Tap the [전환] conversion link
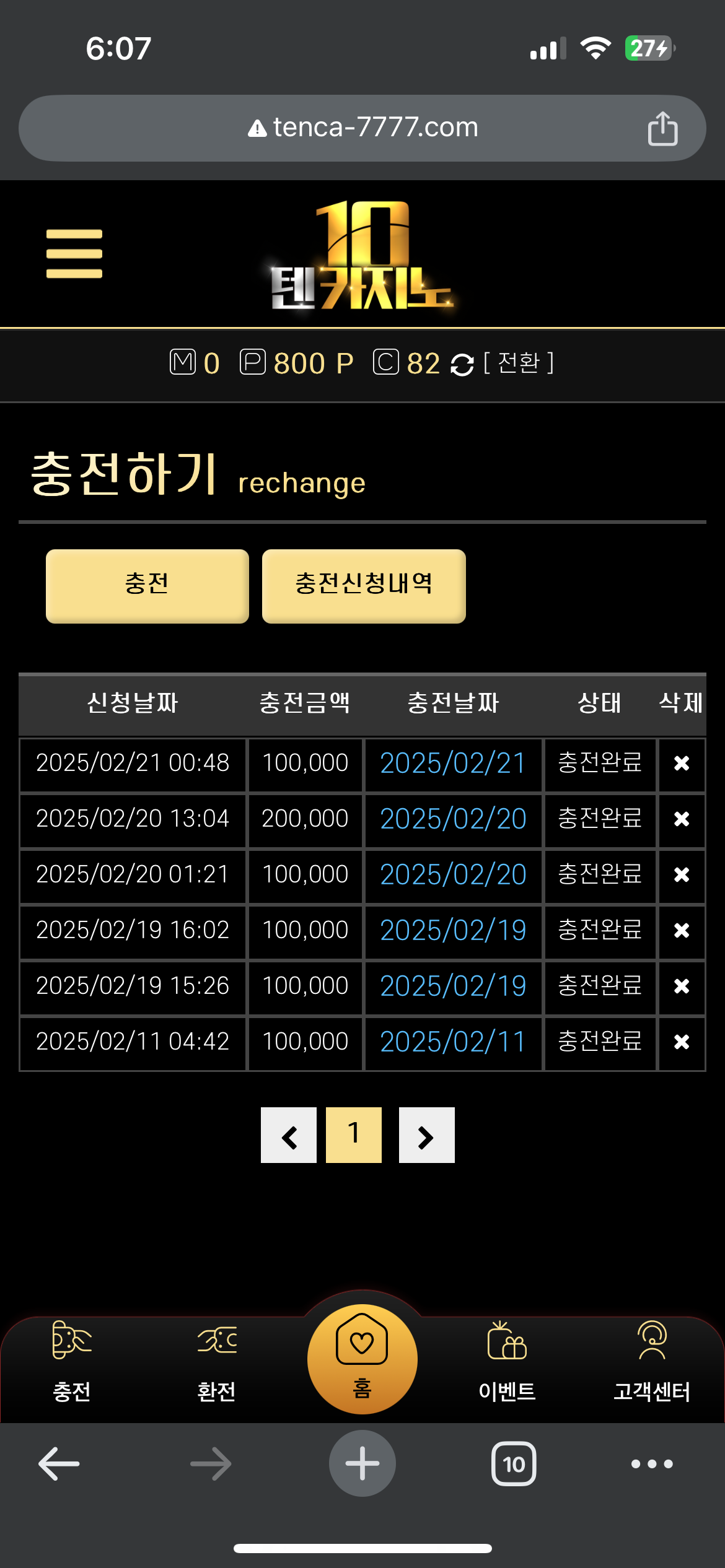This screenshot has height=1568, width=725. coord(518,363)
